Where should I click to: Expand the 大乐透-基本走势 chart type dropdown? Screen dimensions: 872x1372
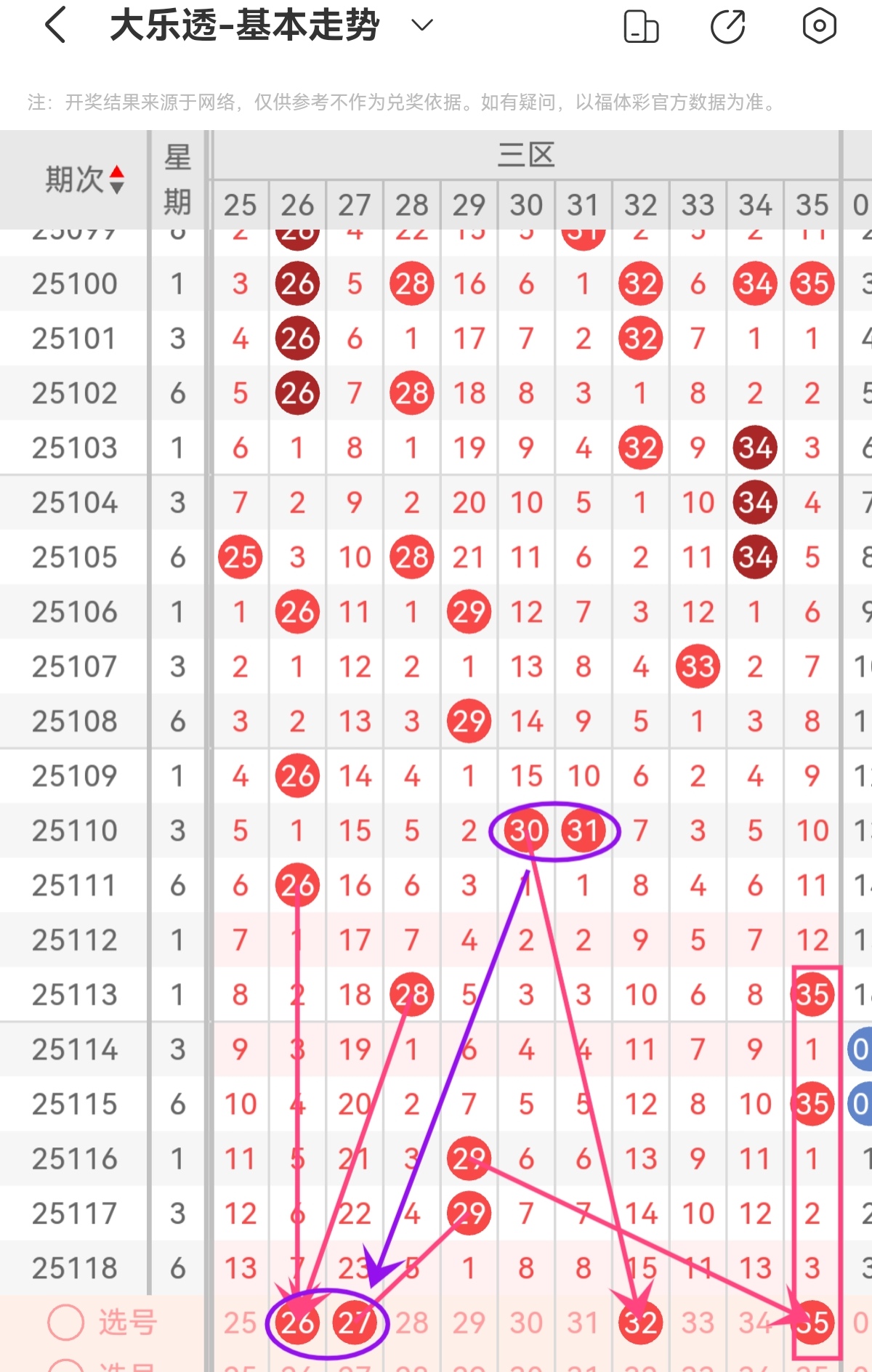pos(421,25)
